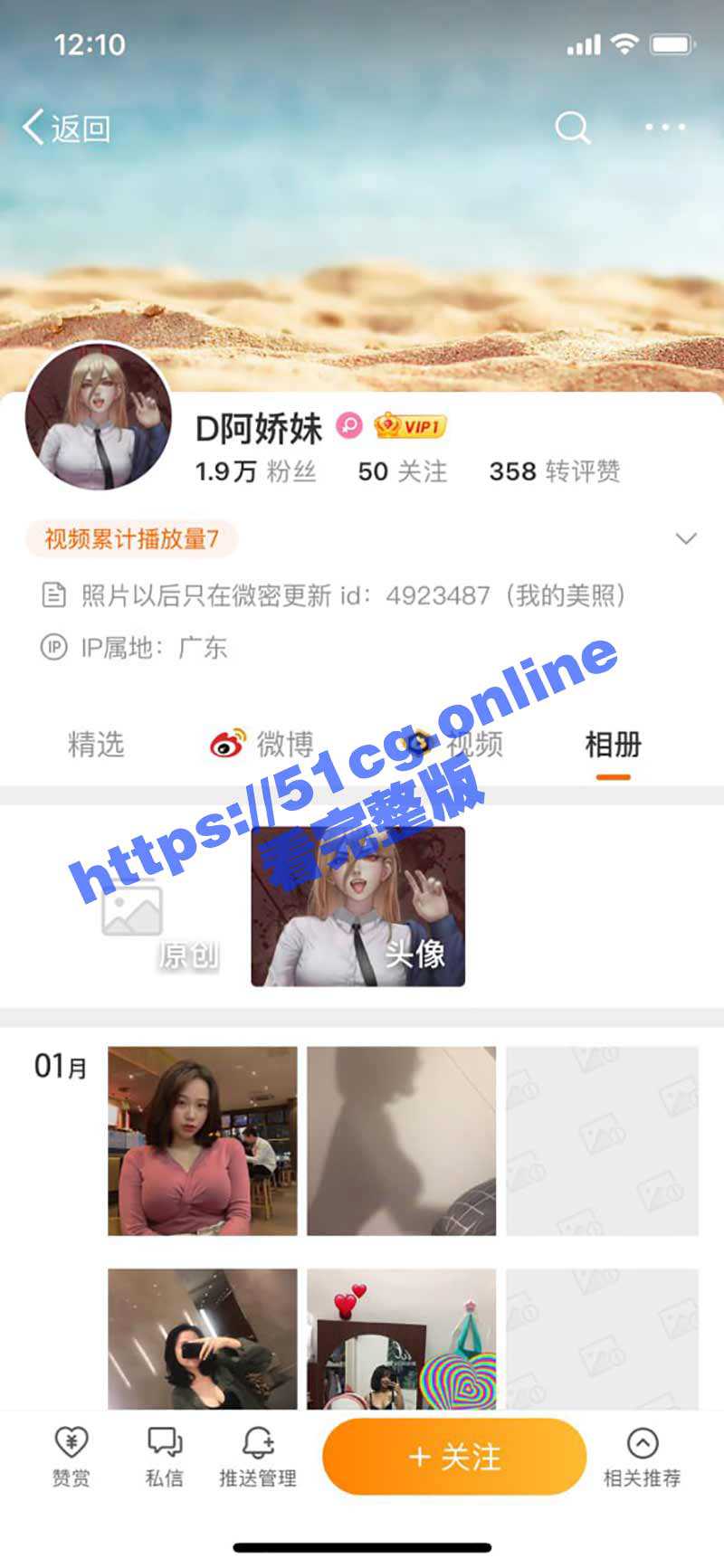Show 相关推荐 related recommendations
The height and width of the screenshot is (1568, 724).
[642, 1456]
